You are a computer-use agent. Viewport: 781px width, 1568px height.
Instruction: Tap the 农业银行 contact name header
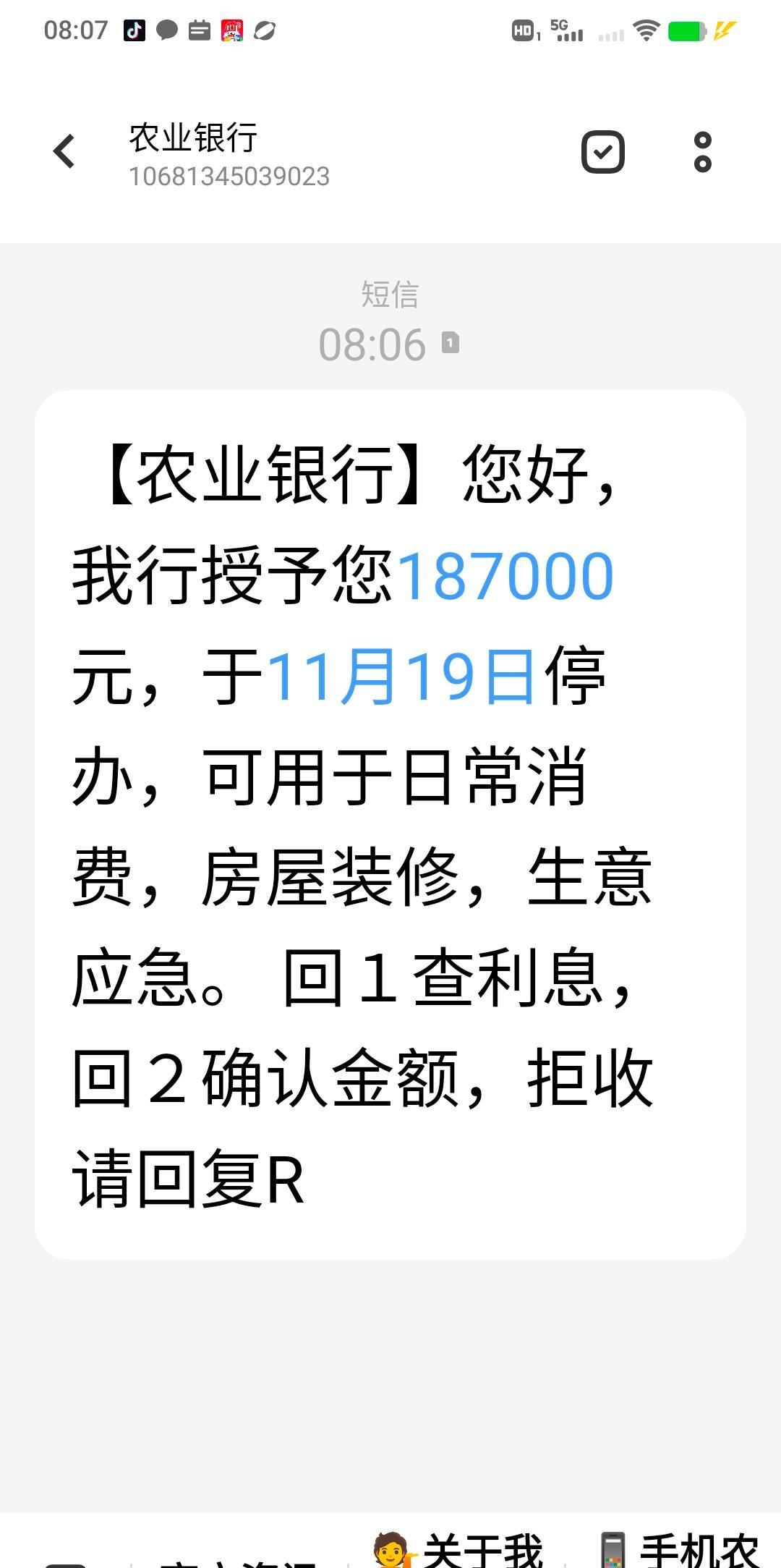pos(193,137)
